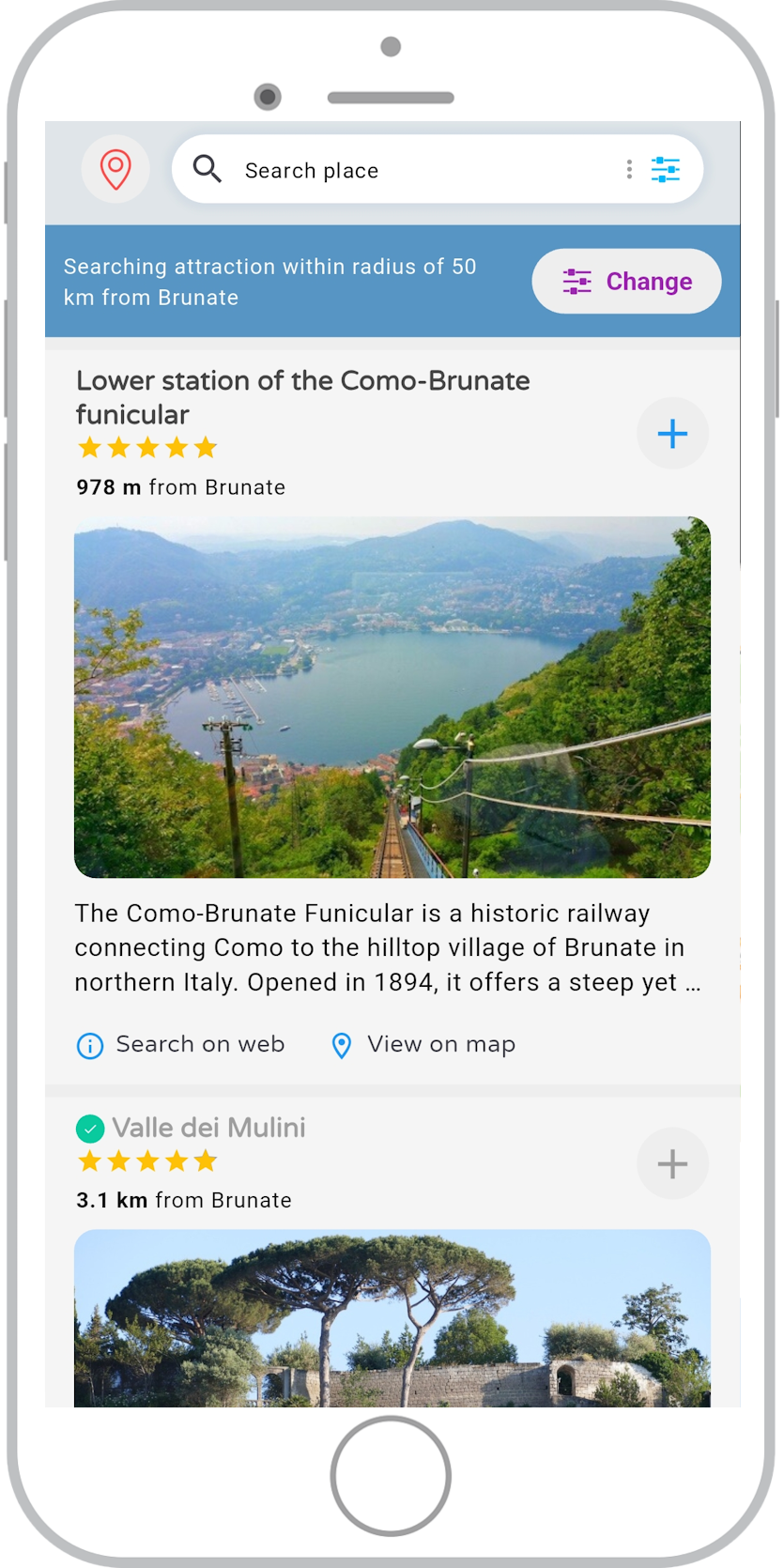Add Como-Brunate funicular station with plus

[672, 433]
